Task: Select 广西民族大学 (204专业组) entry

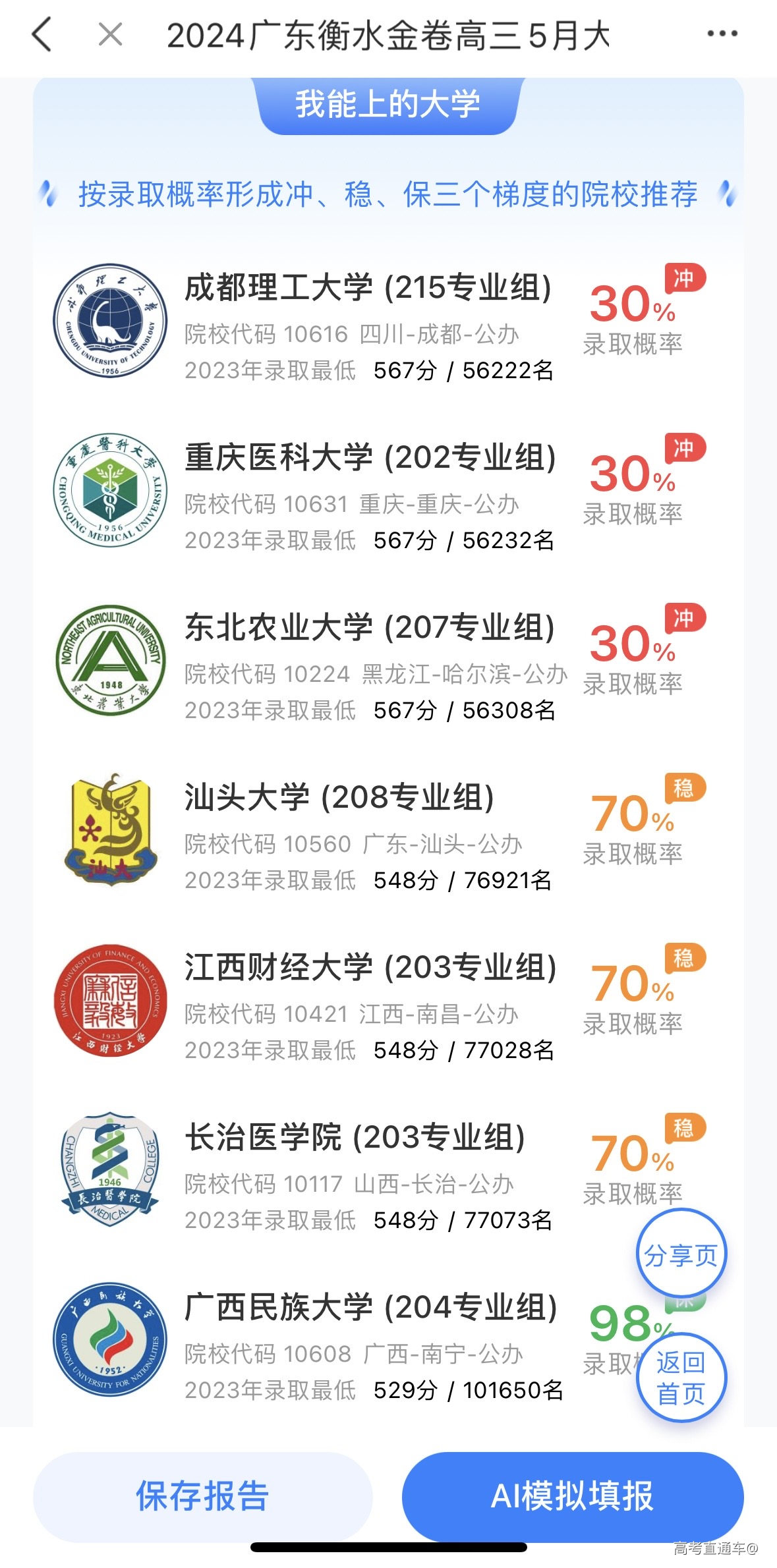Action: click(370, 1308)
